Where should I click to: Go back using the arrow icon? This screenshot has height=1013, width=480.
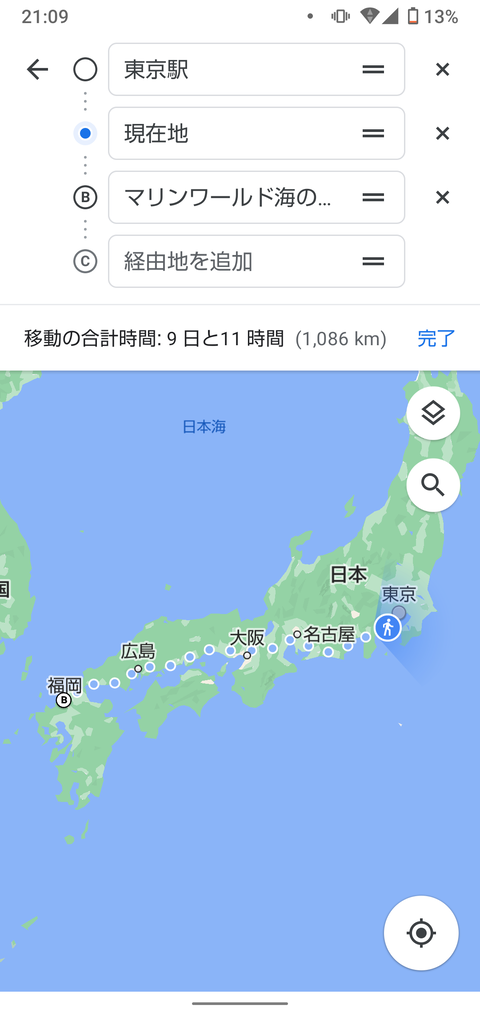(x=37, y=70)
